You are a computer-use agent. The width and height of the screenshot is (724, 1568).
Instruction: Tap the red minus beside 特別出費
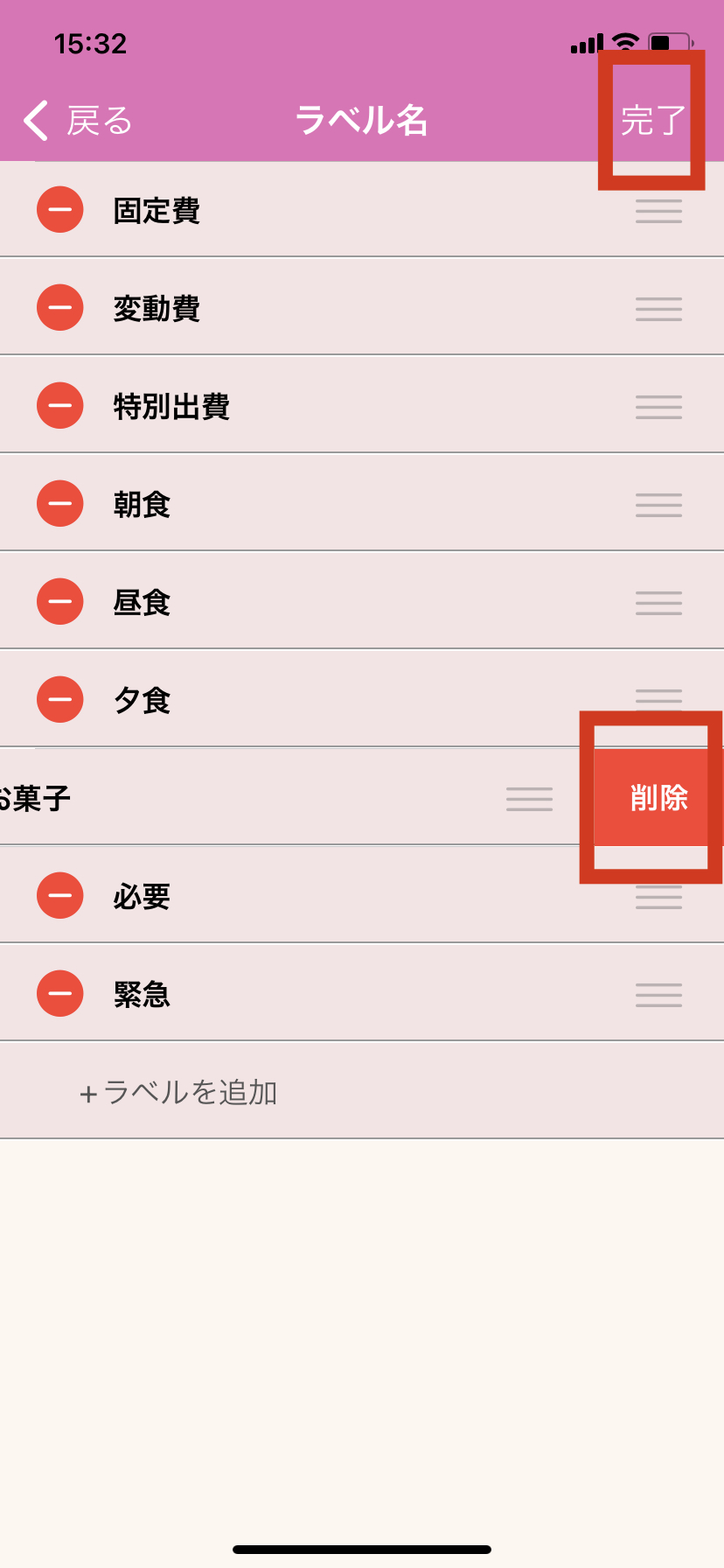point(59,406)
